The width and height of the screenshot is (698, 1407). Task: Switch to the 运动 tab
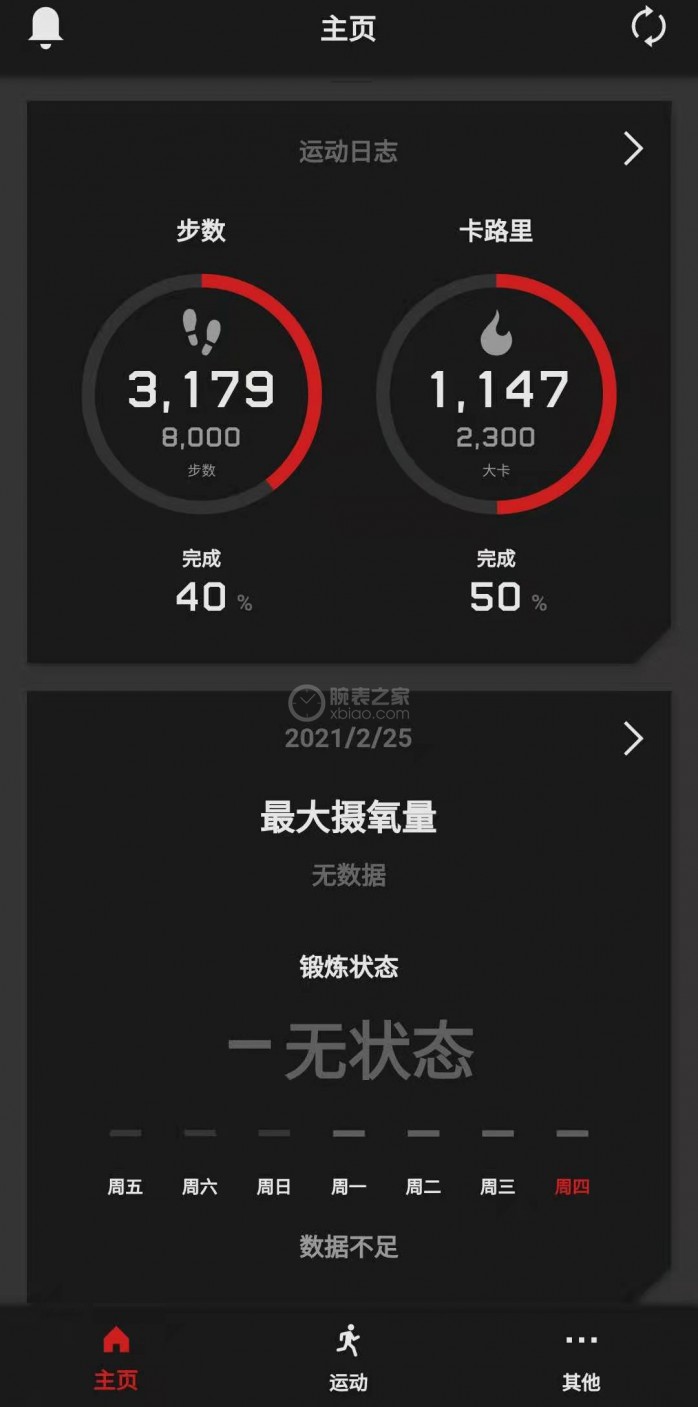point(348,1357)
